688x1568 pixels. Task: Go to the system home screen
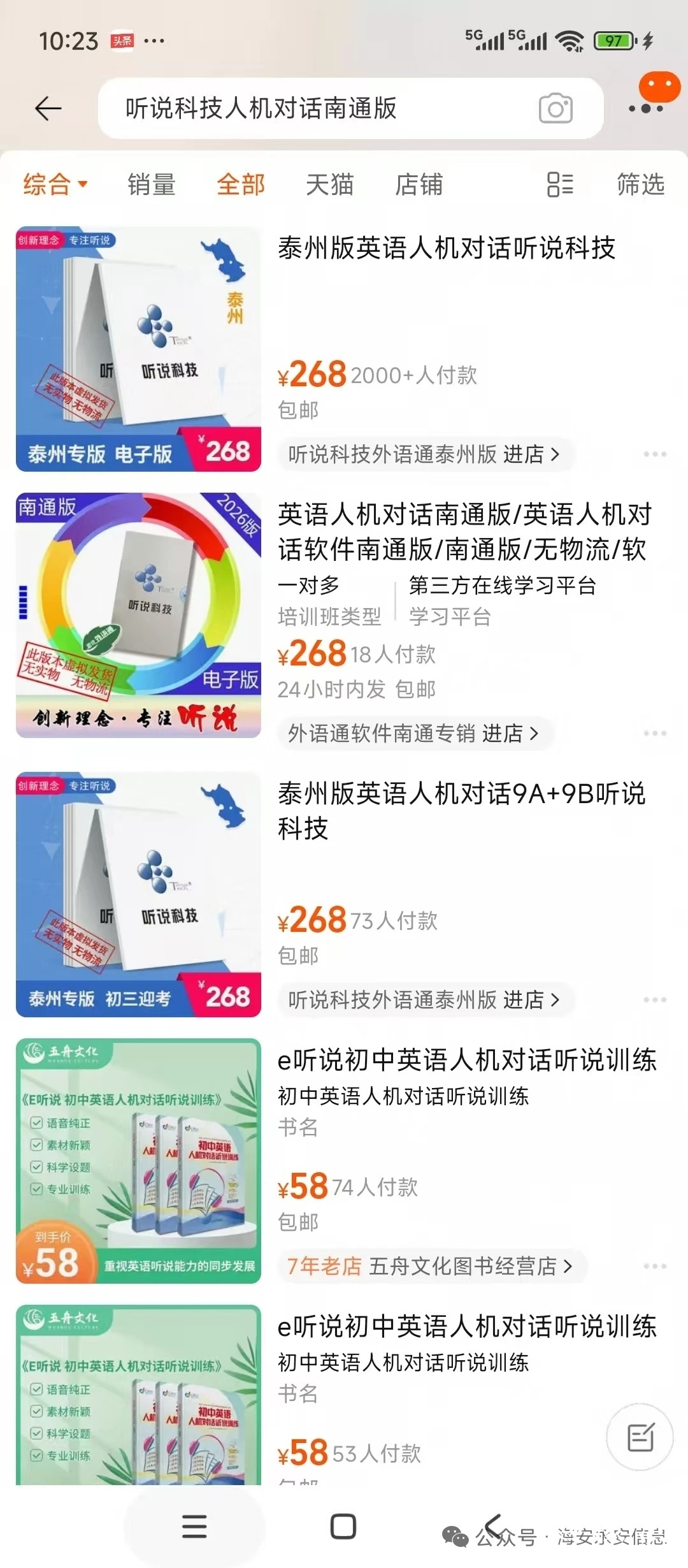click(x=343, y=1527)
